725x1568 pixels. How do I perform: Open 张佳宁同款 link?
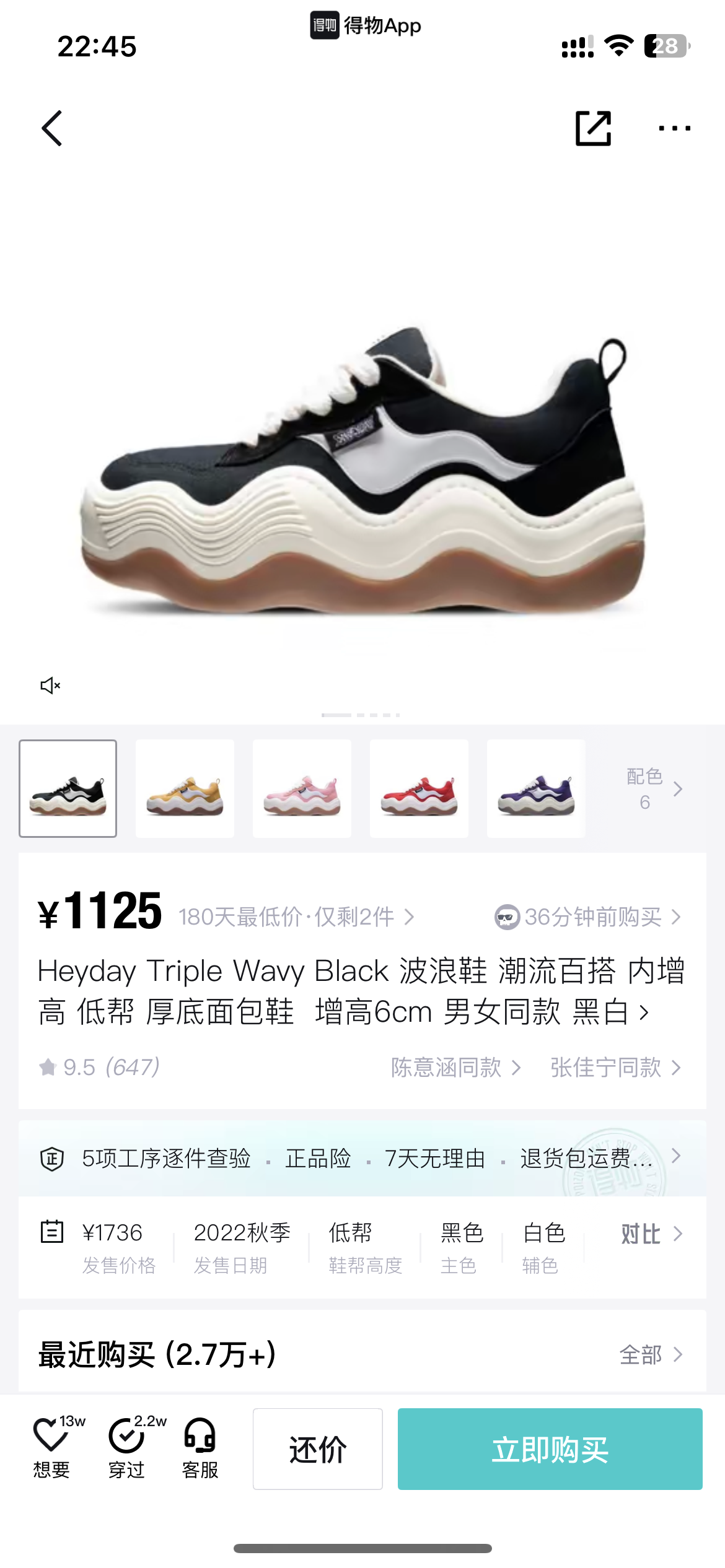pyautogui.click(x=615, y=1067)
